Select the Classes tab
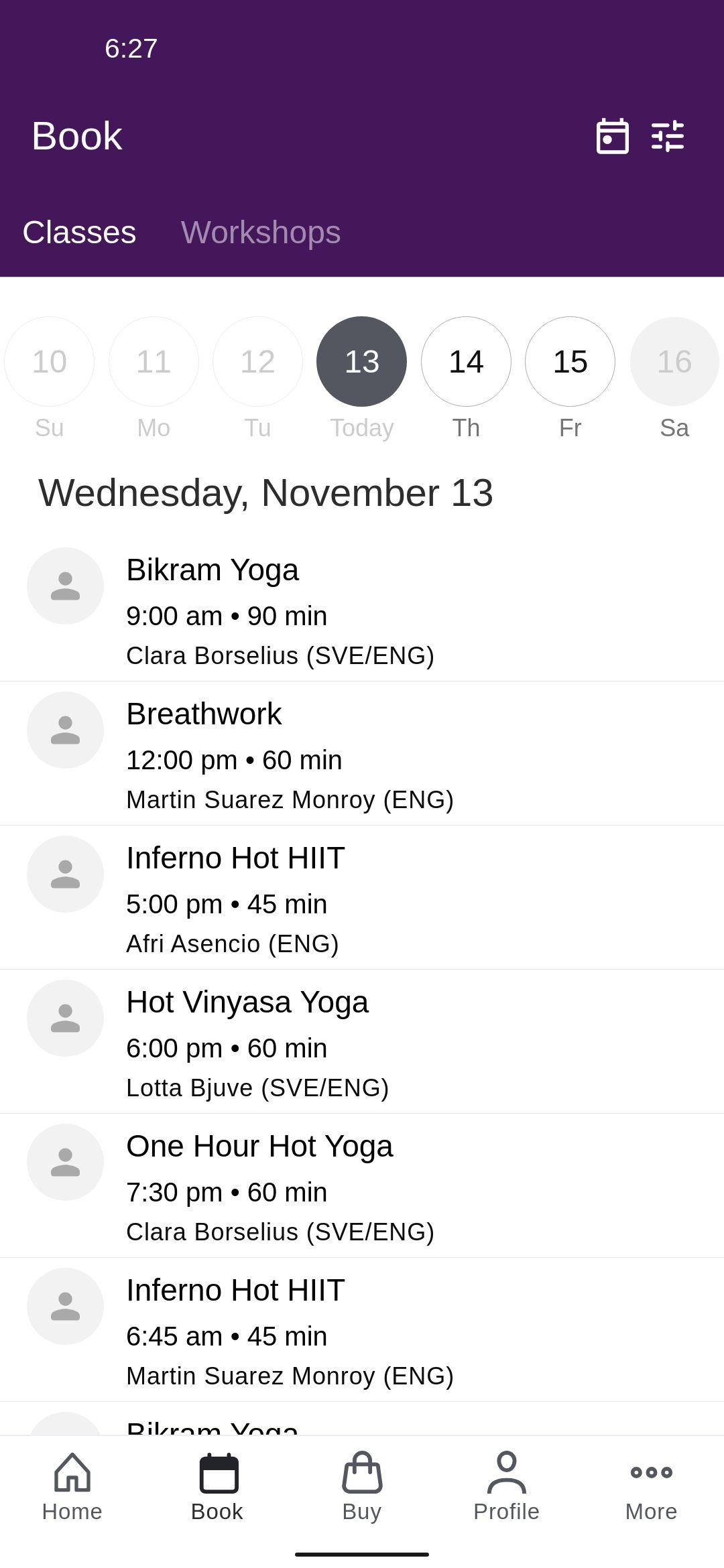Viewport: 724px width, 1568px height. (79, 233)
